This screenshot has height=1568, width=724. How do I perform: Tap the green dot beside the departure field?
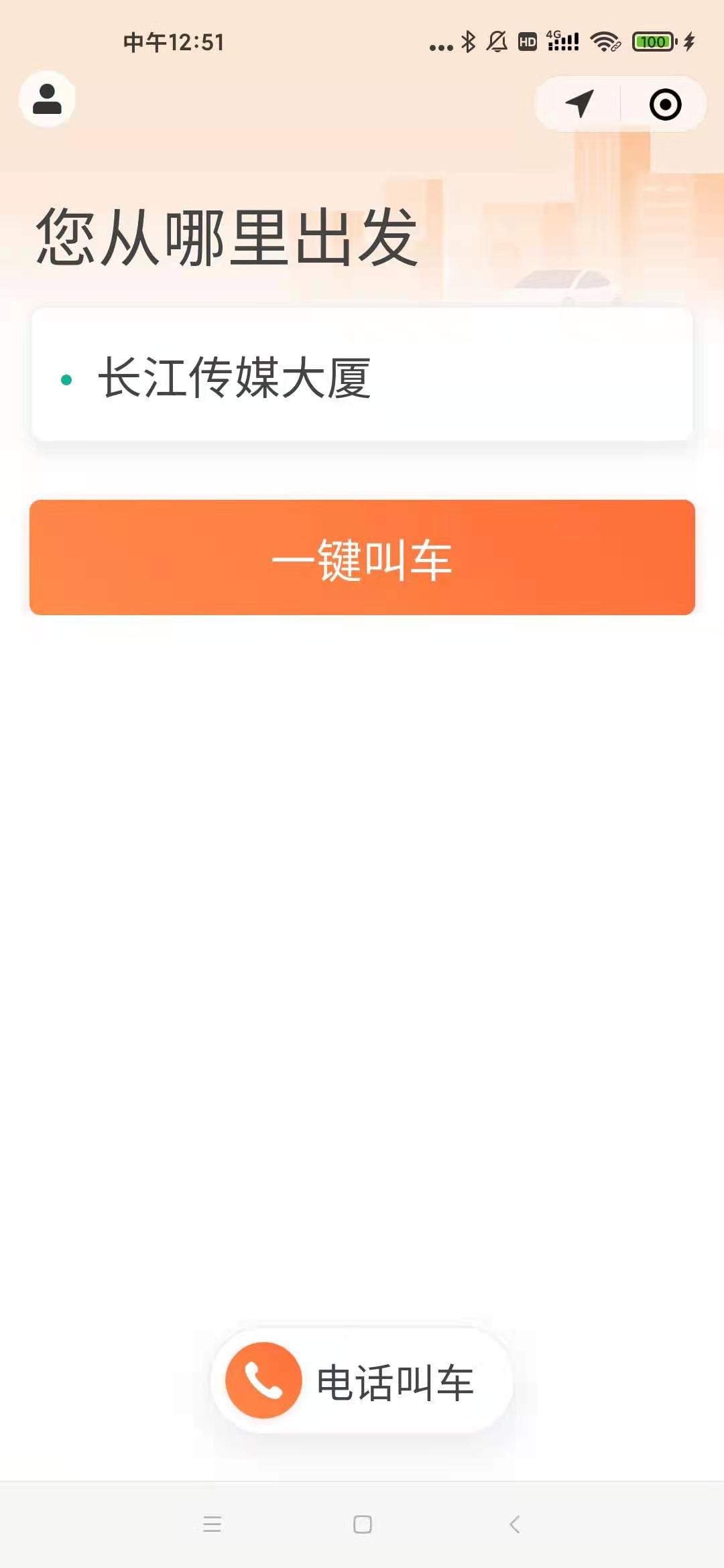tap(65, 379)
